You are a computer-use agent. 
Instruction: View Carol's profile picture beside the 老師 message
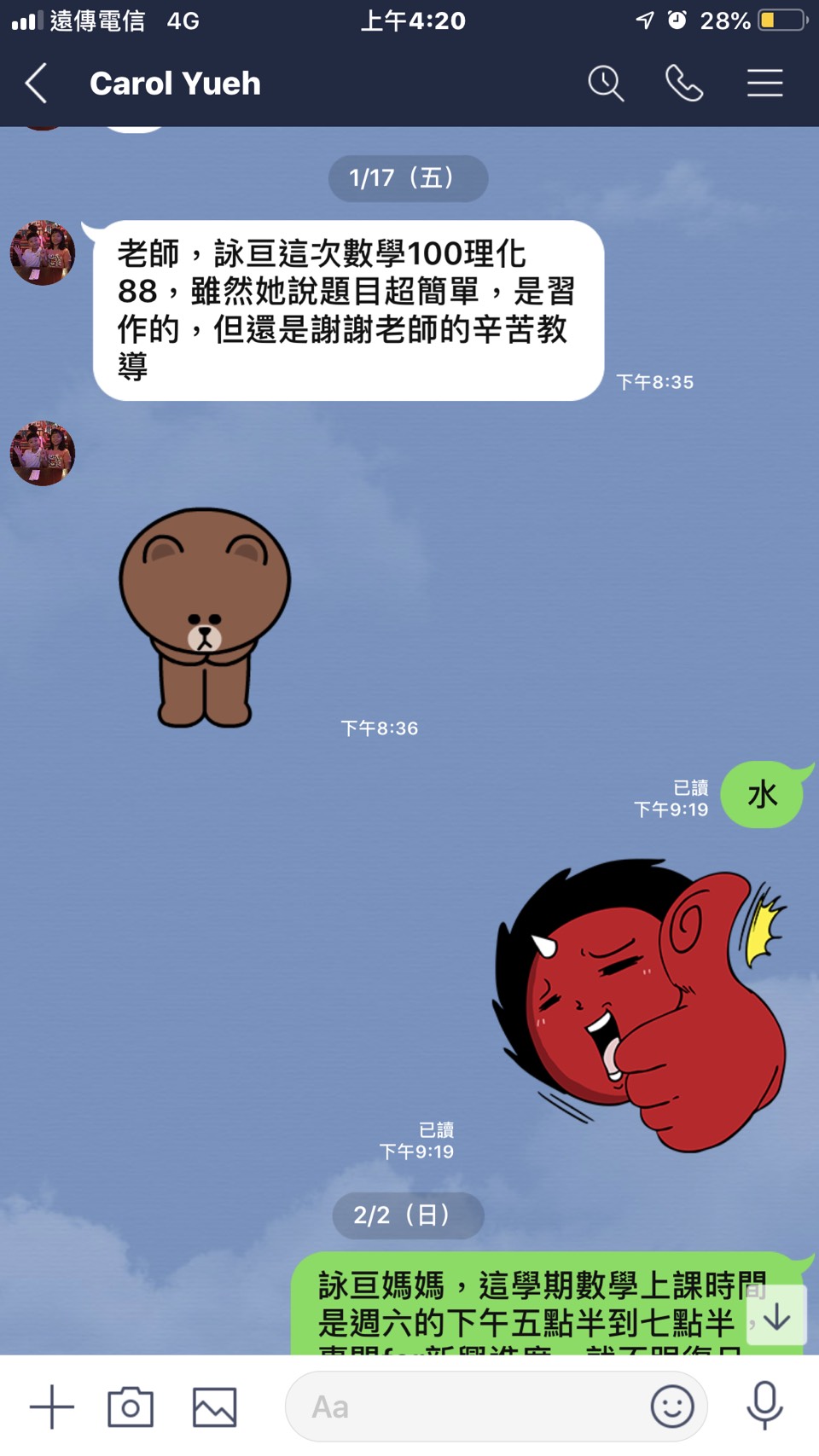pyautogui.click(x=43, y=253)
